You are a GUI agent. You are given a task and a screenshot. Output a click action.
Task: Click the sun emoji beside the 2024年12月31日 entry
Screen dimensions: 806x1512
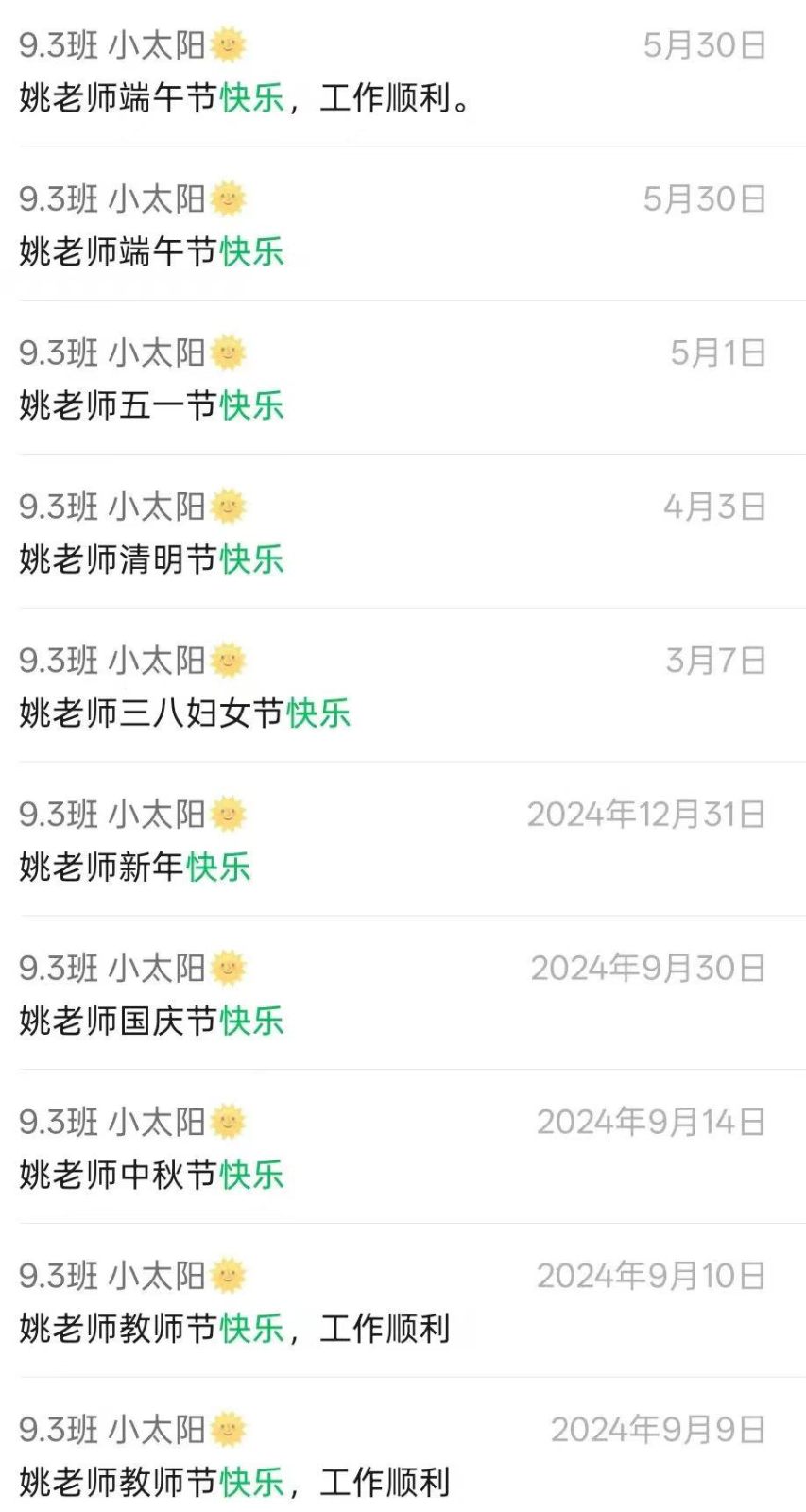point(226,816)
